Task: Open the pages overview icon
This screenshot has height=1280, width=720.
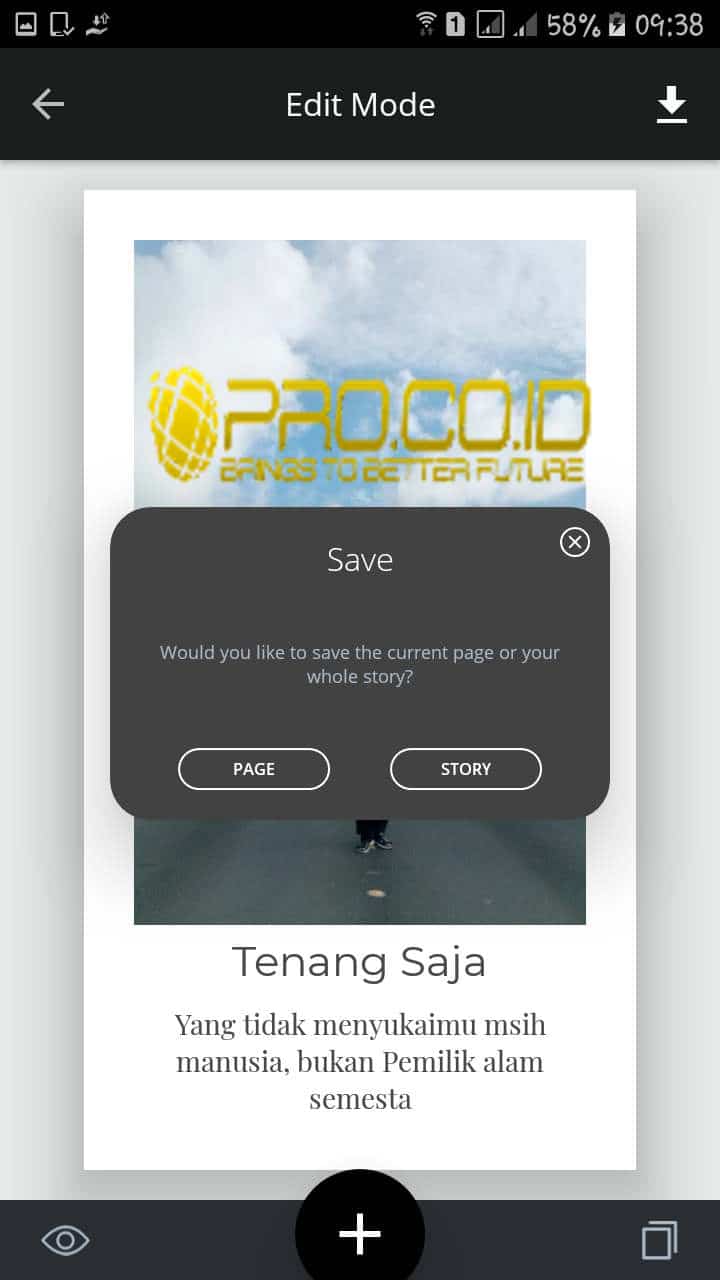Action: tap(659, 1240)
